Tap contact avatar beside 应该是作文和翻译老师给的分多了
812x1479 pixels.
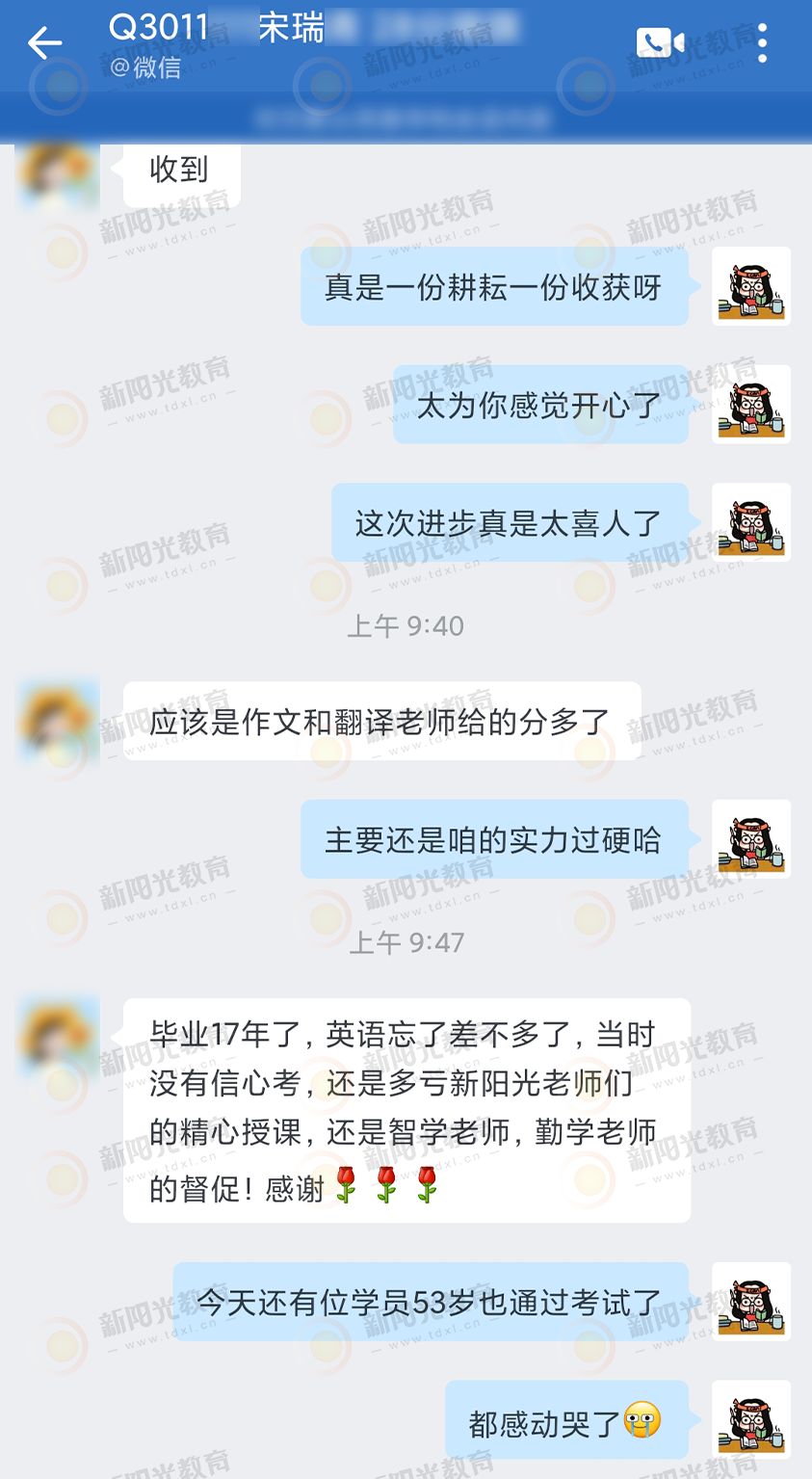coord(59,722)
